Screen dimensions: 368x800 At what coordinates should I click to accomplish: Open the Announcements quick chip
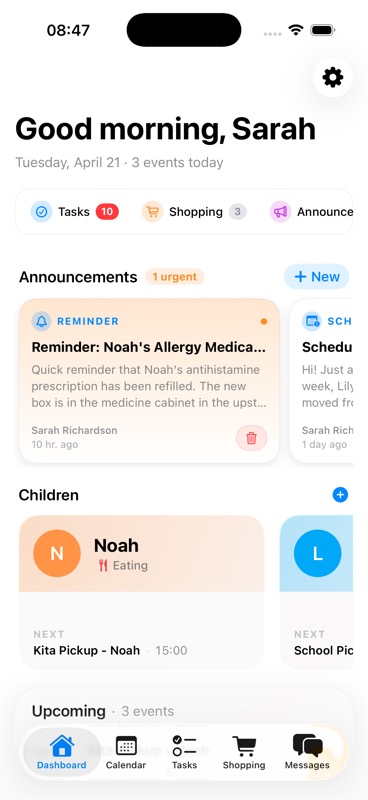click(311, 212)
